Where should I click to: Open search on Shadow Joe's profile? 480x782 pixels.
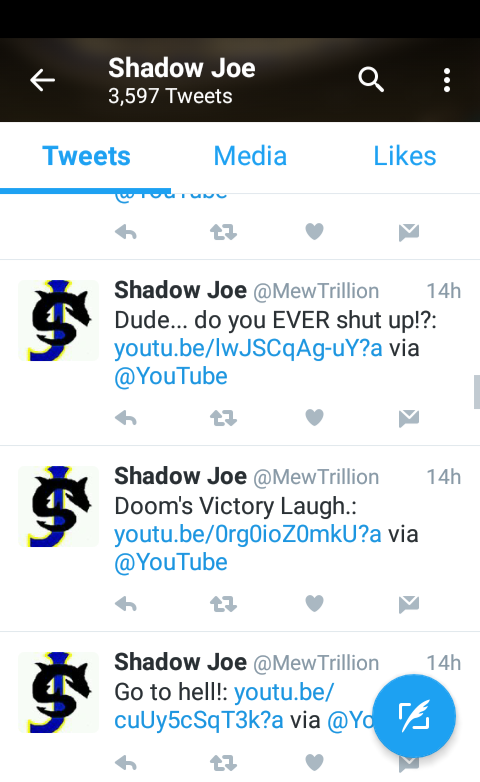pos(371,80)
